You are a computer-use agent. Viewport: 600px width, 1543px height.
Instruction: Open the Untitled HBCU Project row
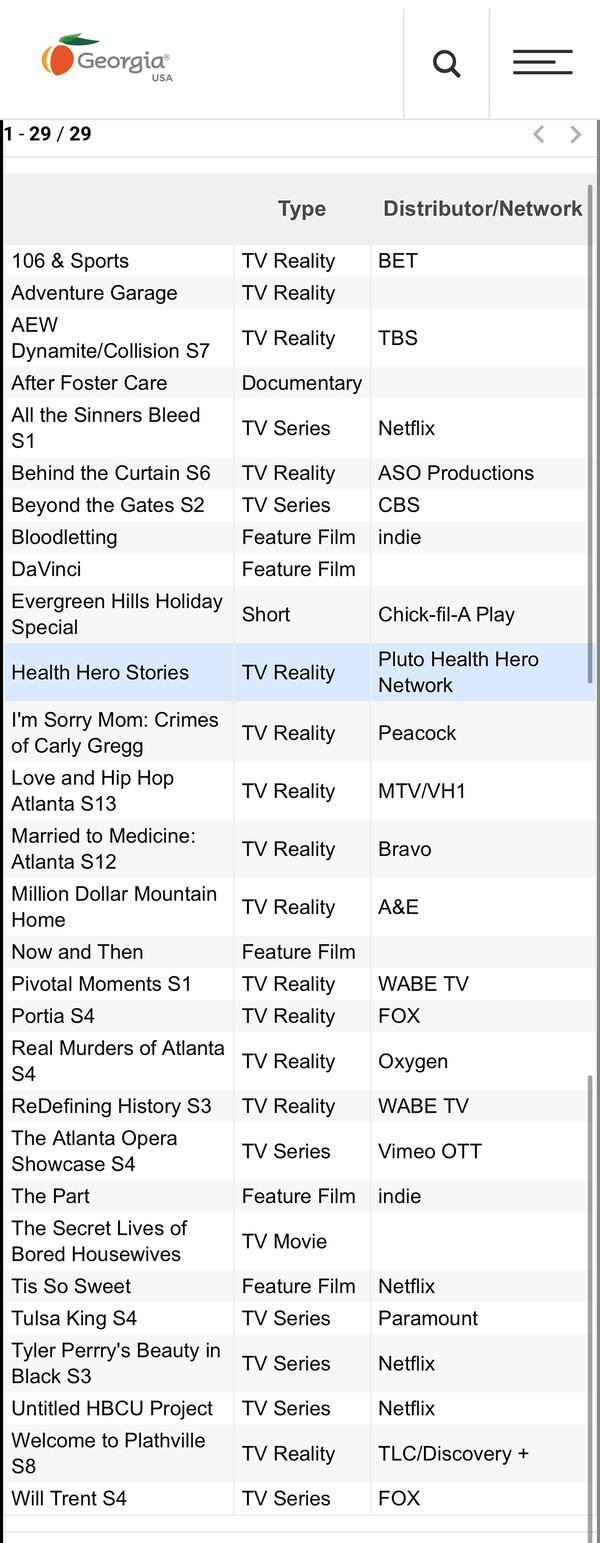coord(112,1408)
